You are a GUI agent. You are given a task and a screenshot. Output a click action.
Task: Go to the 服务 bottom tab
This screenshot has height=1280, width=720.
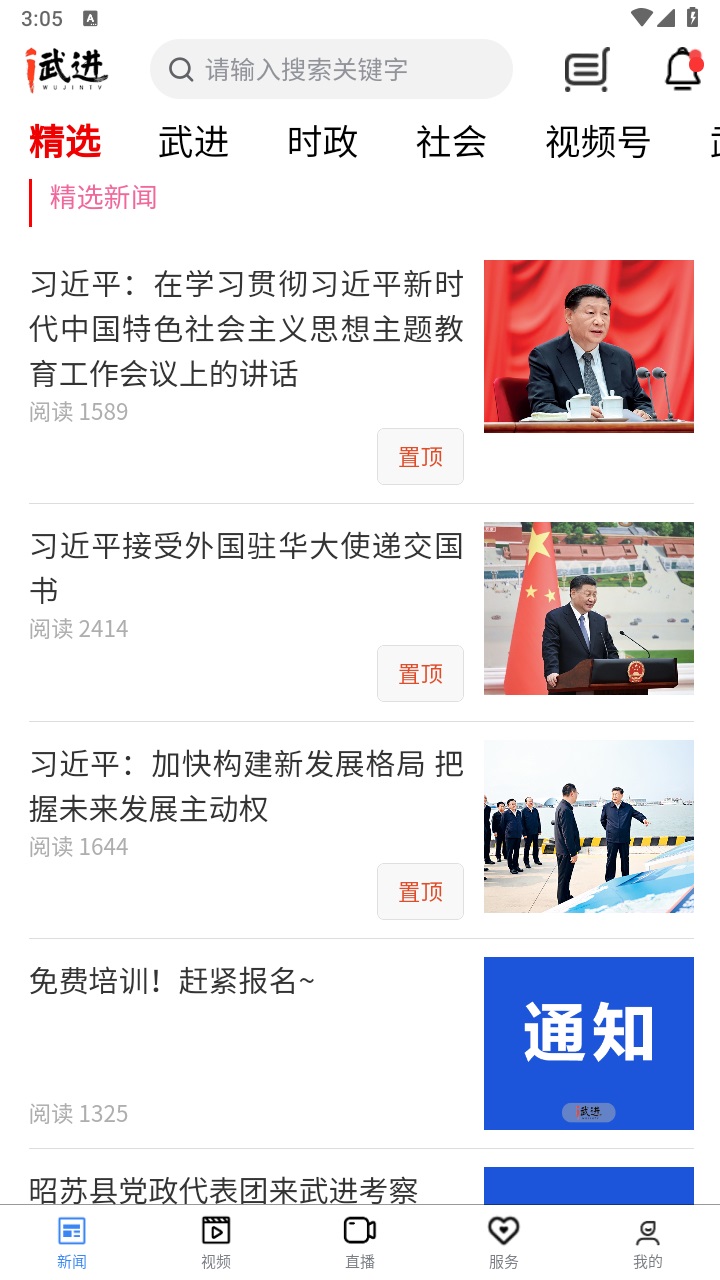[x=504, y=1242]
